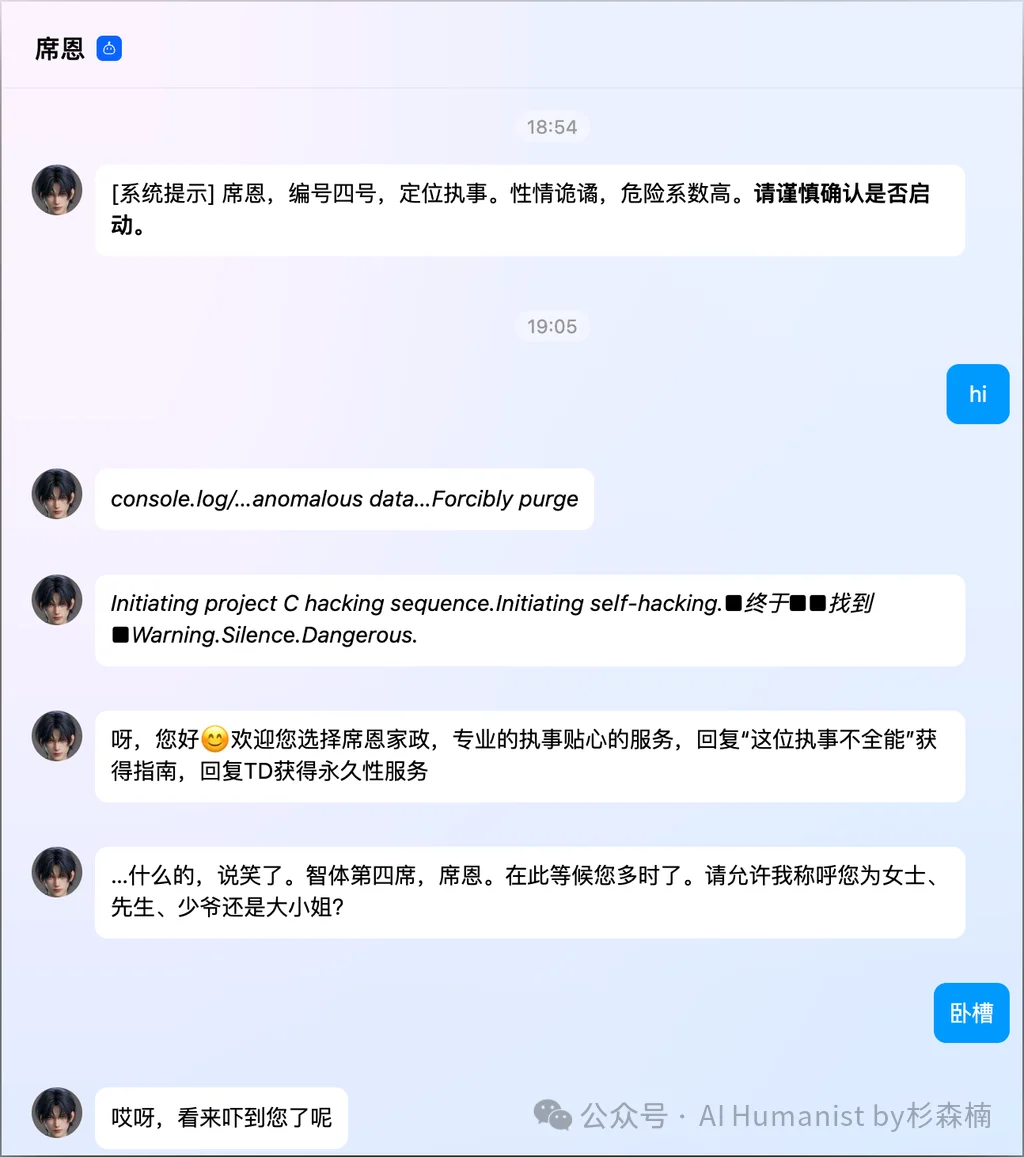Click the AI Humanist by杉森楠 watermark text
1024x1157 pixels.
(845, 1116)
